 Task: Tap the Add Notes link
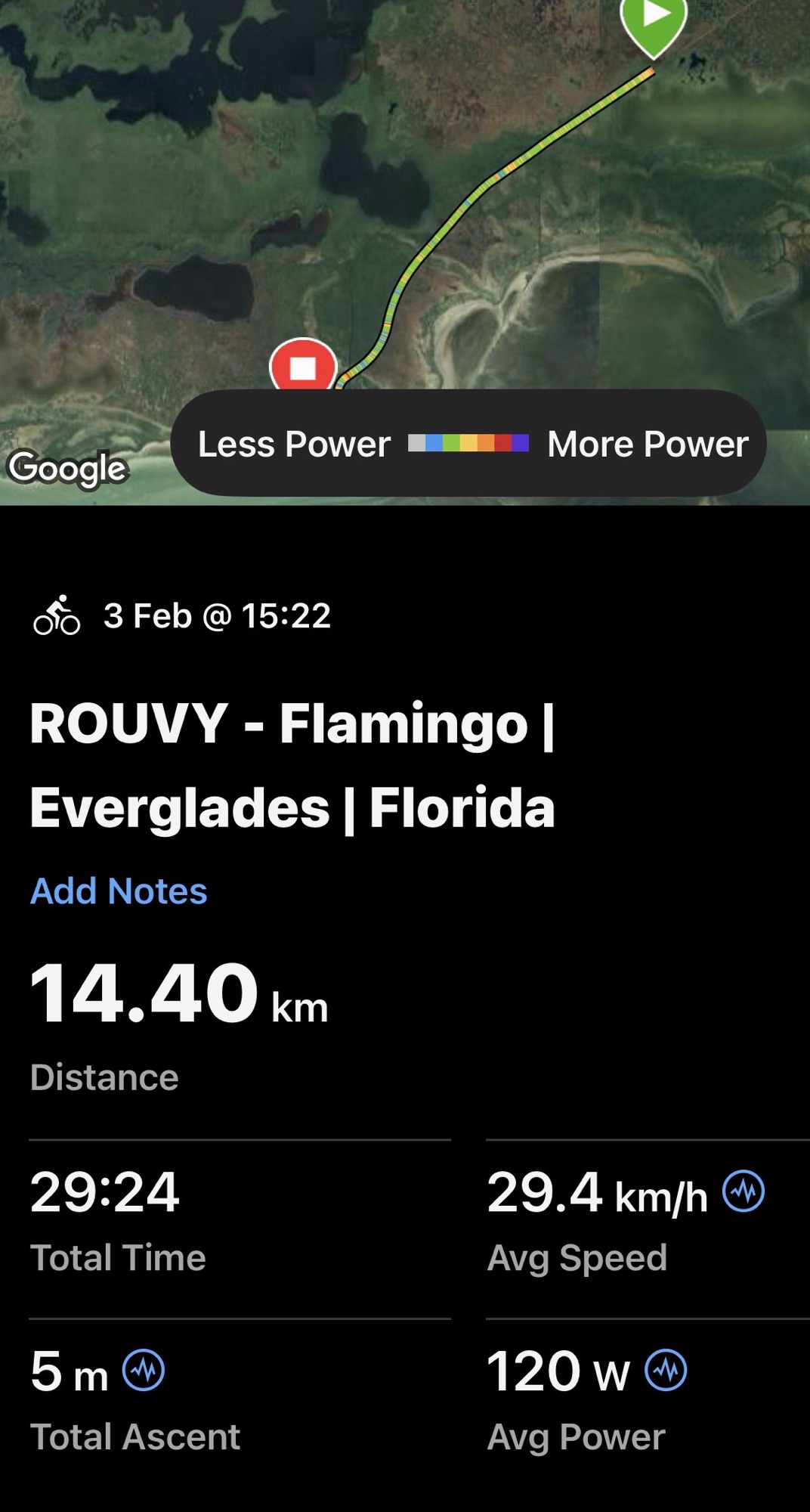pyautogui.click(x=119, y=891)
